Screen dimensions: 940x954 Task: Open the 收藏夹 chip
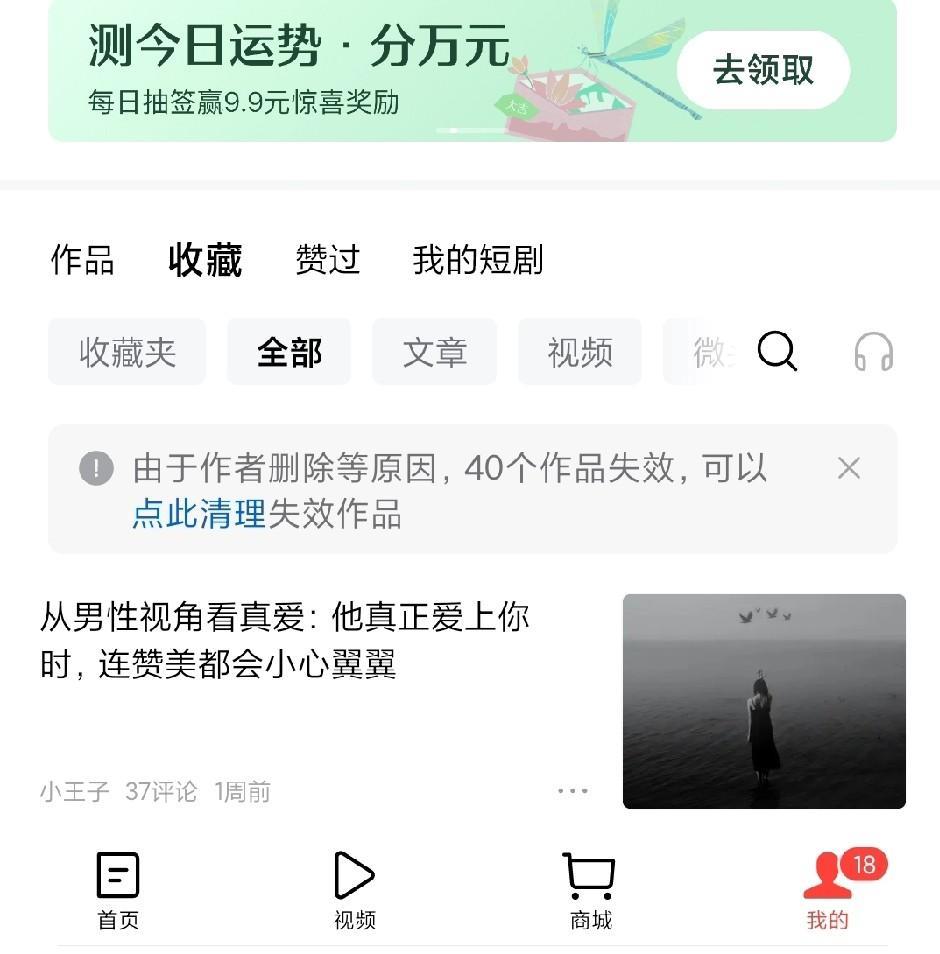click(127, 352)
